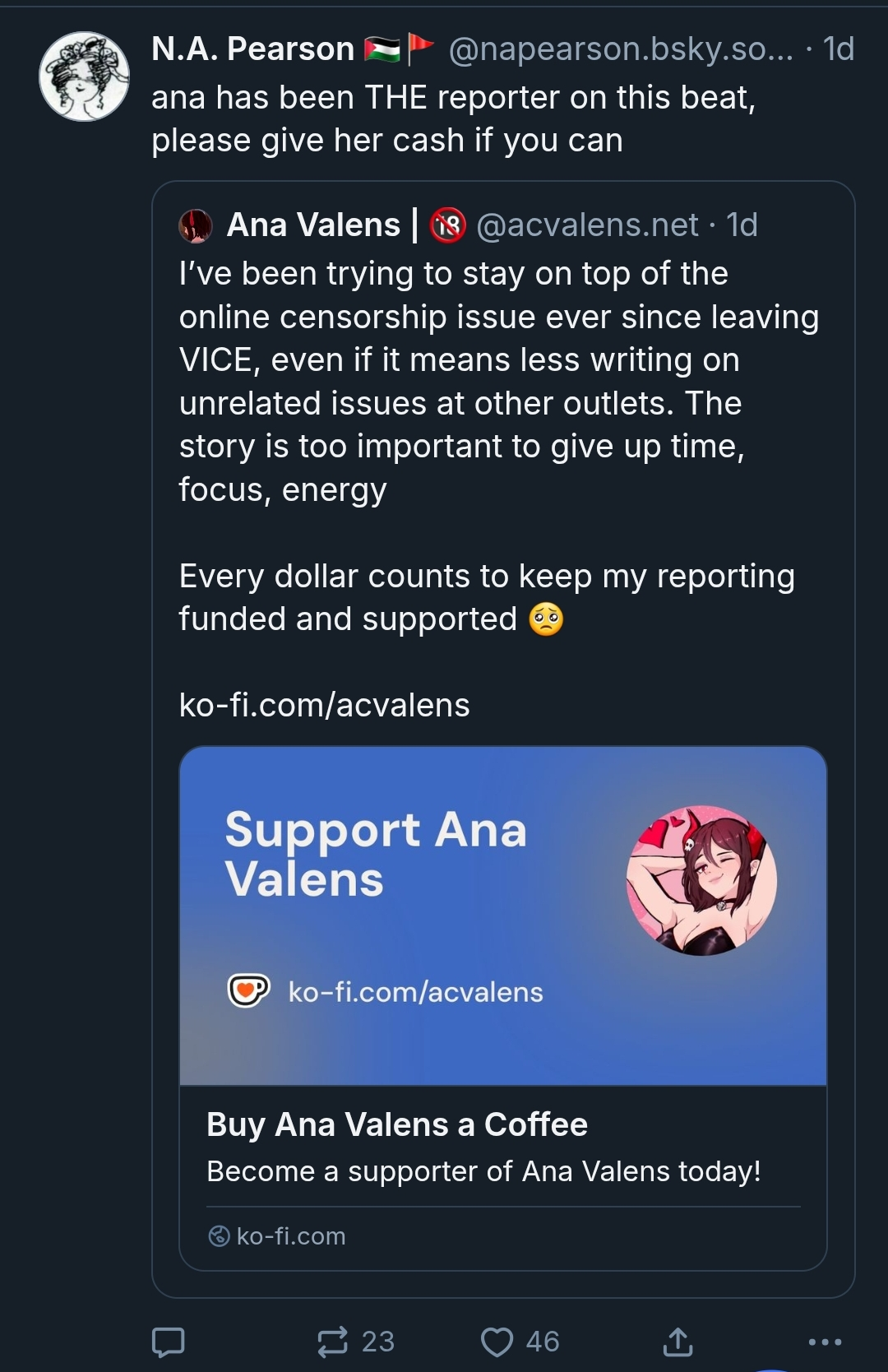The width and height of the screenshot is (888, 1372).
Task: Open N.A. Pearson's profile avatar
Action: click(84, 76)
